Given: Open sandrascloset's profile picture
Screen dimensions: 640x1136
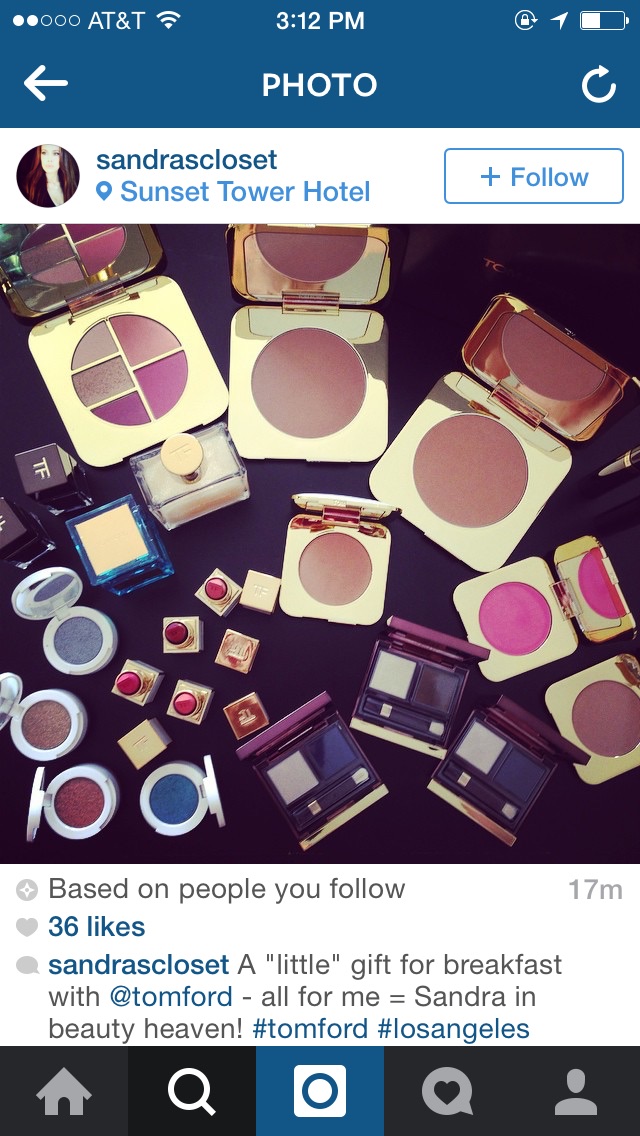Looking at the screenshot, I should tap(48, 175).
